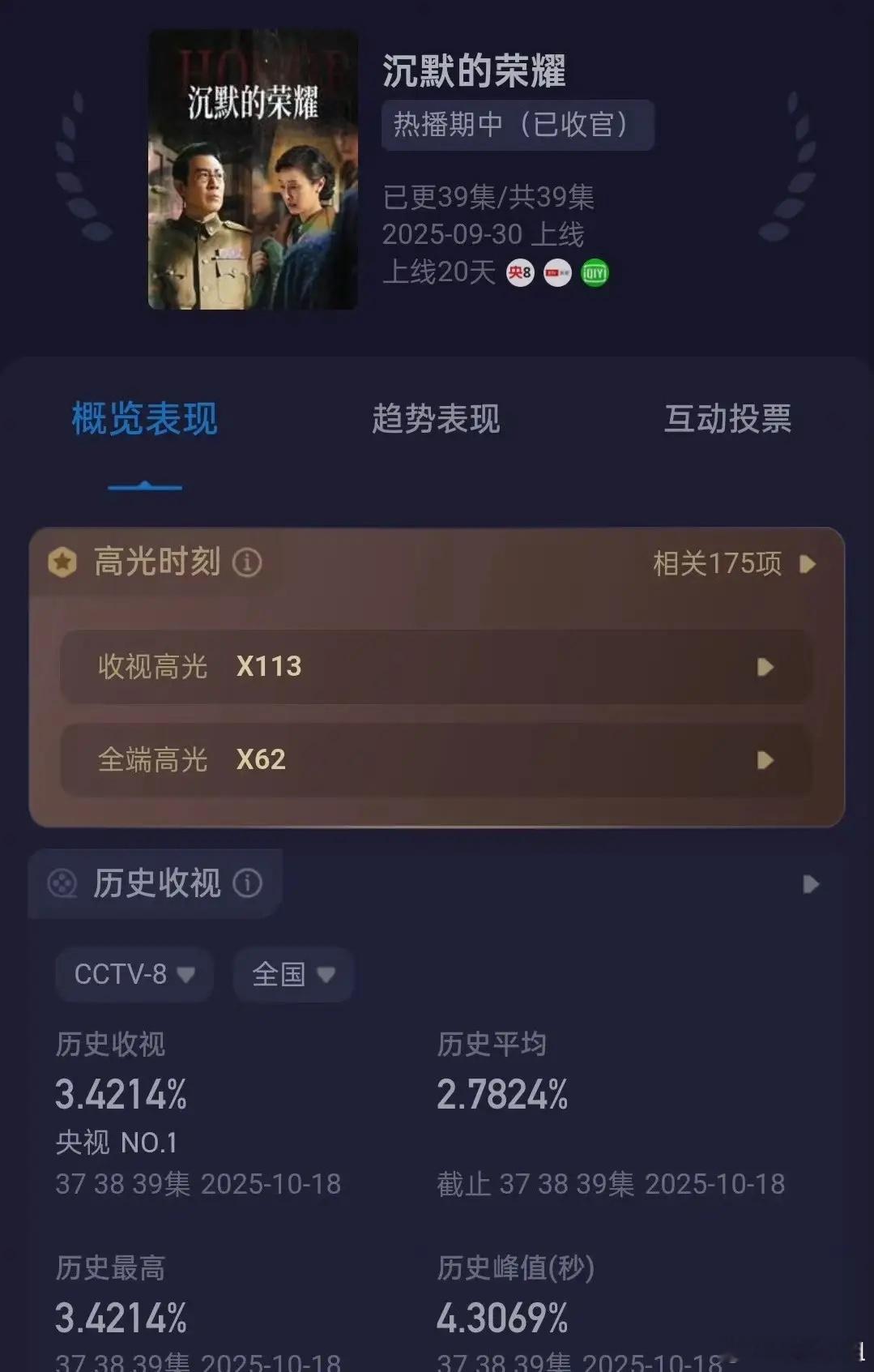This screenshot has height=1372, width=874.
Task: Switch to the 互动投票 tab
Action: (727, 421)
